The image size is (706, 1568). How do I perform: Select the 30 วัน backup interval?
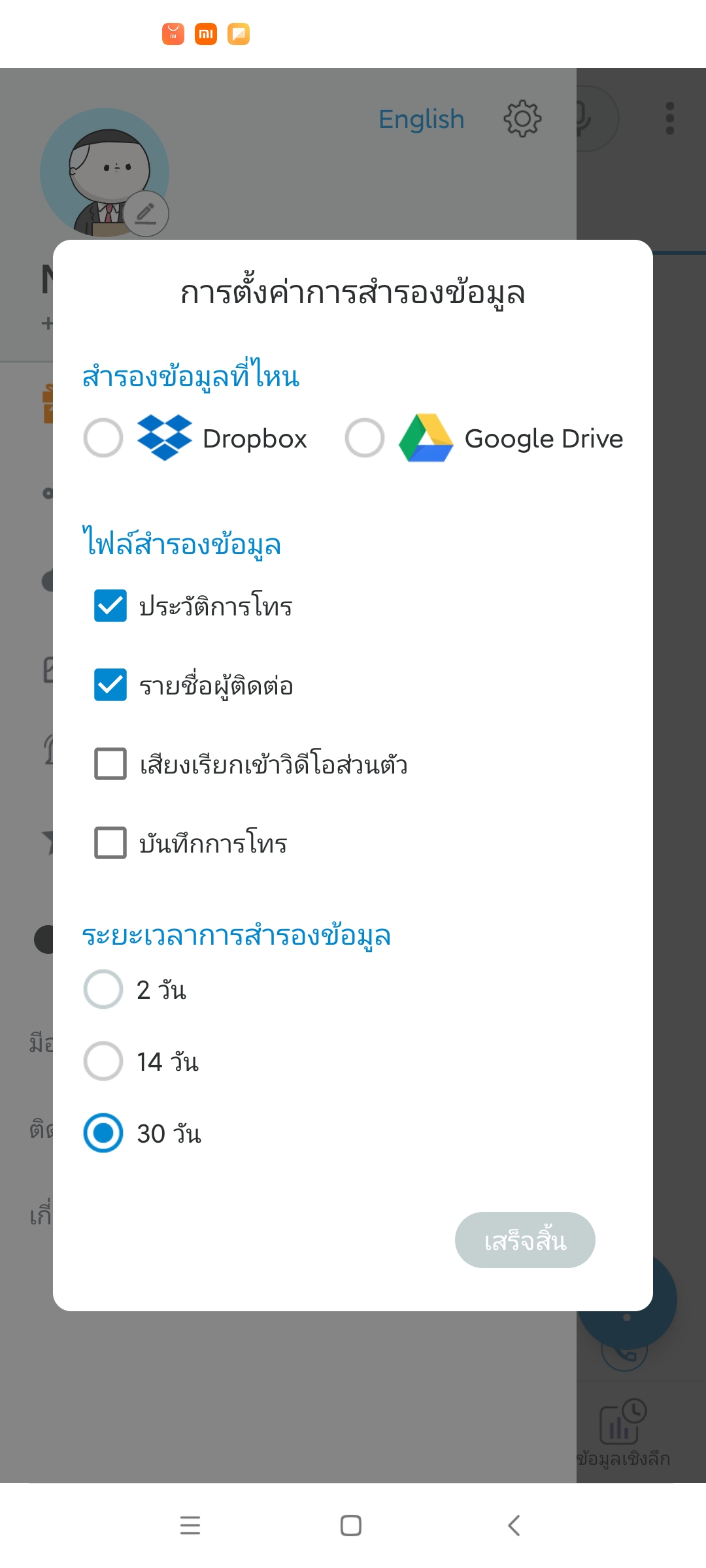coord(103,1133)
